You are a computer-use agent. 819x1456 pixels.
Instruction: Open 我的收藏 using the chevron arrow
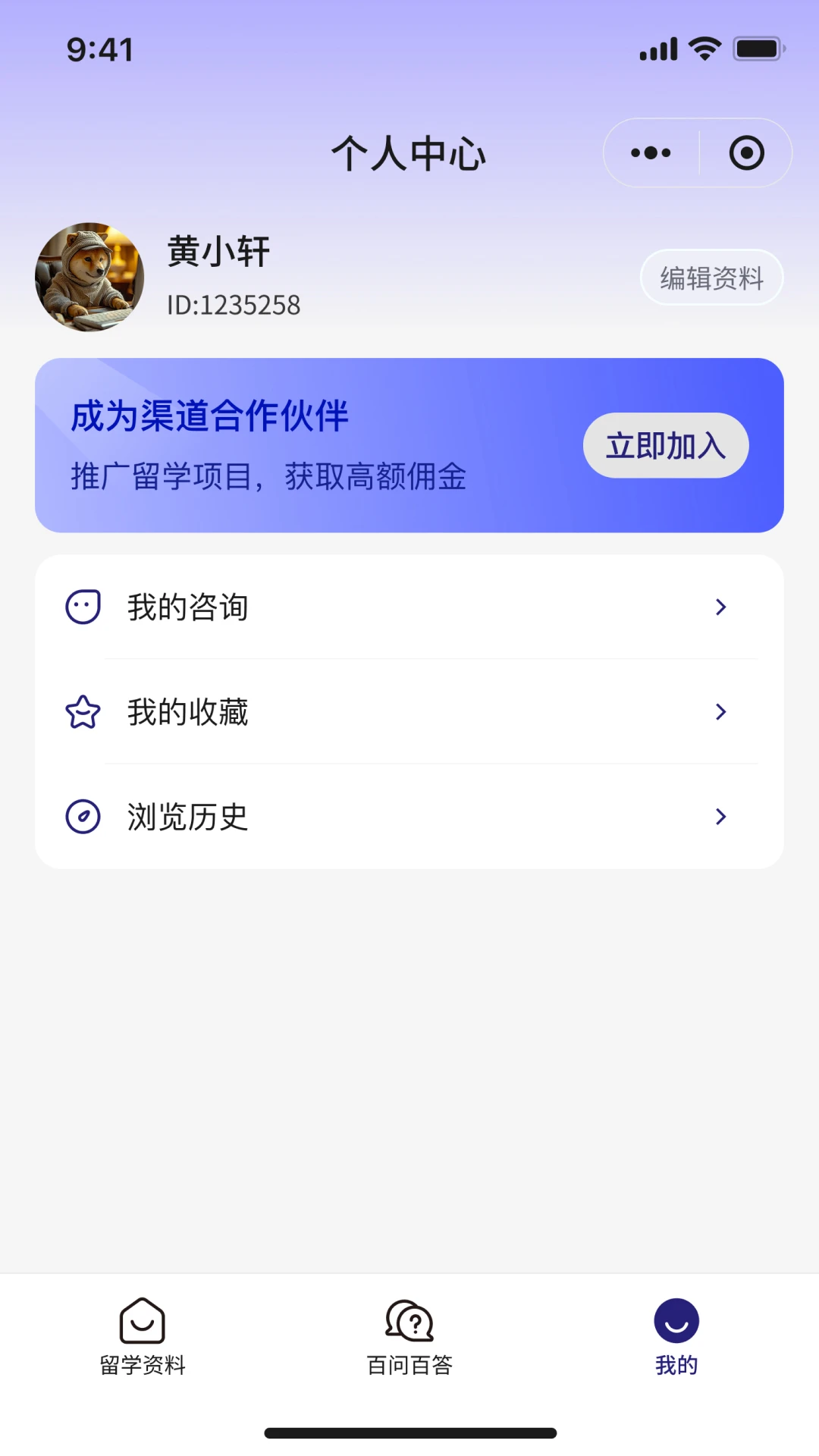click(720, 711)
